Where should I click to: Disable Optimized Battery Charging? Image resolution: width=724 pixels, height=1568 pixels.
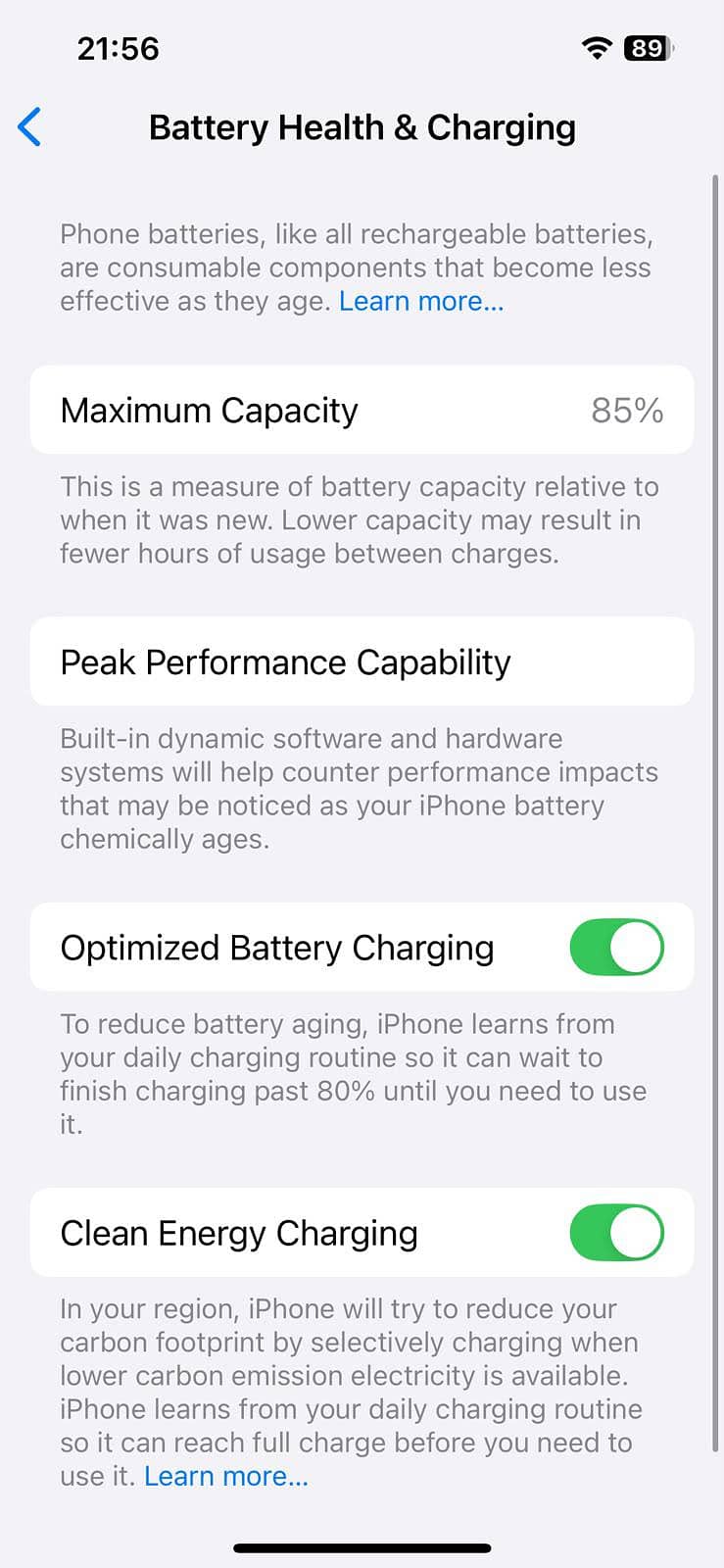pos(616,947)
